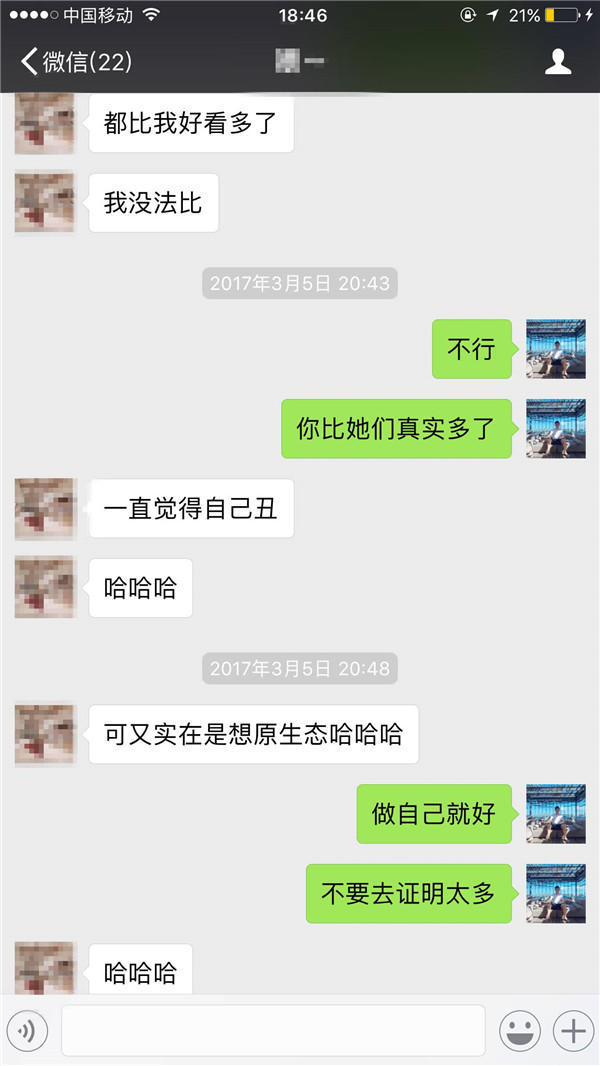Tap the message text field
600x1066 pixels.
tap(273, 1031)
